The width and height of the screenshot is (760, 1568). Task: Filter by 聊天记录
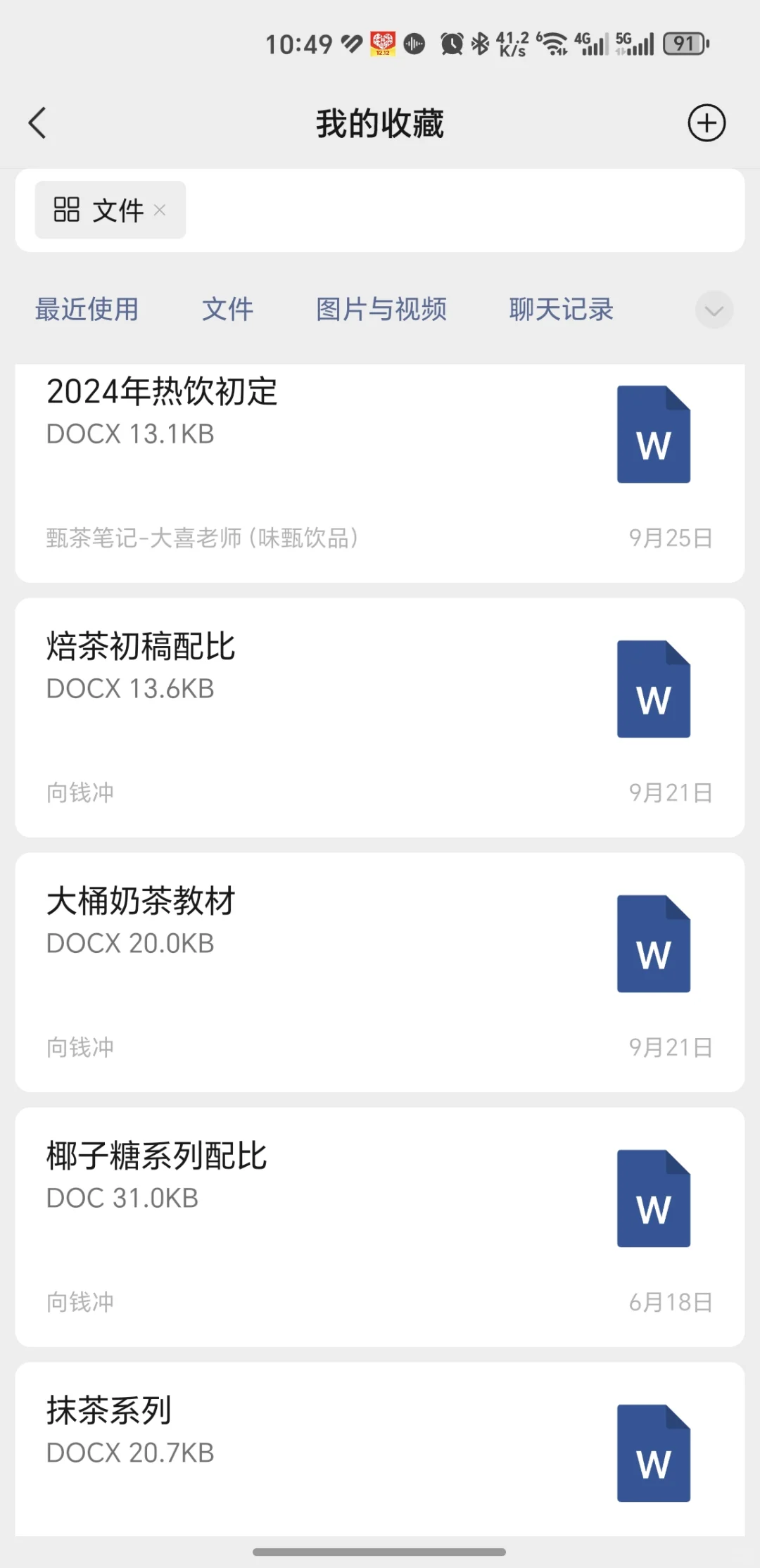tap(562, 309)
